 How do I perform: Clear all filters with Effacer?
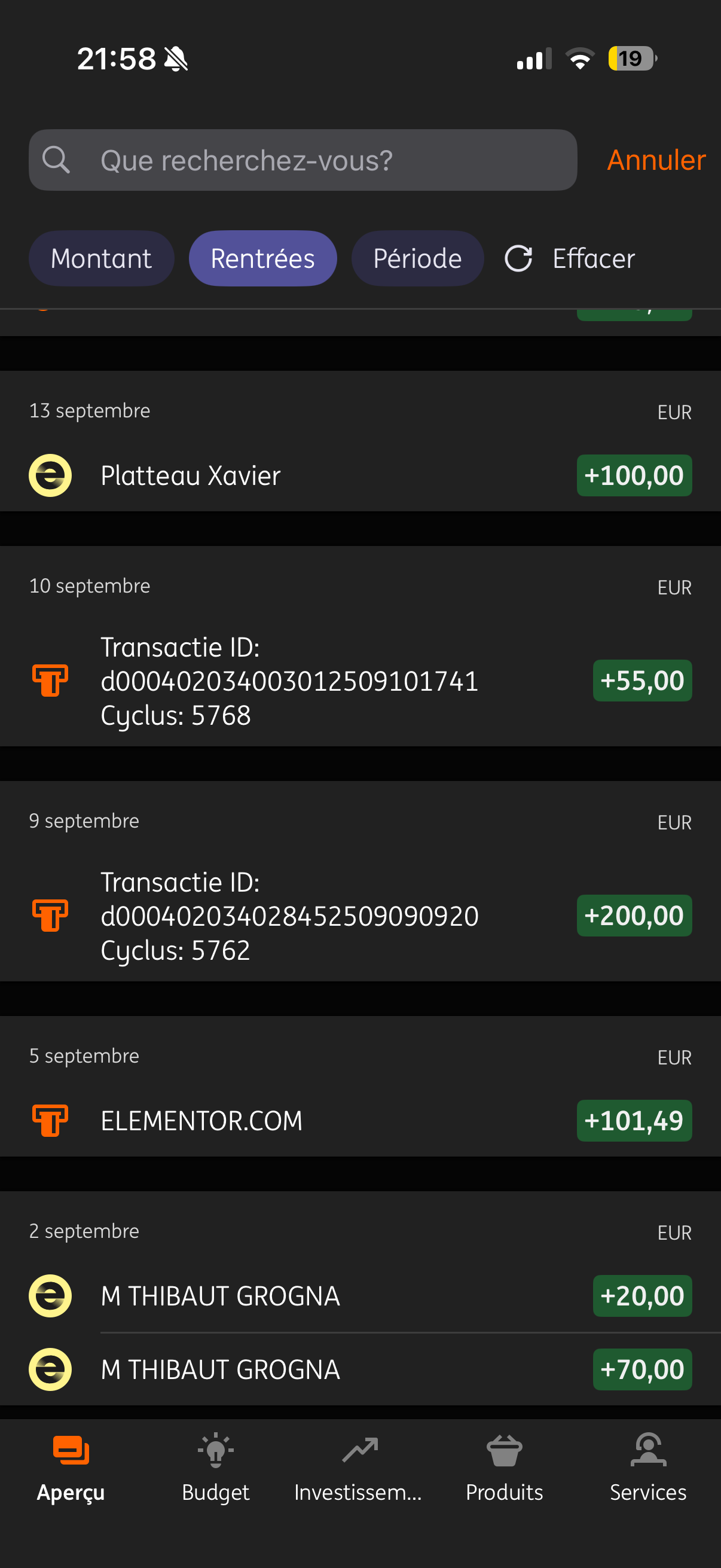(x=570, y=258)
